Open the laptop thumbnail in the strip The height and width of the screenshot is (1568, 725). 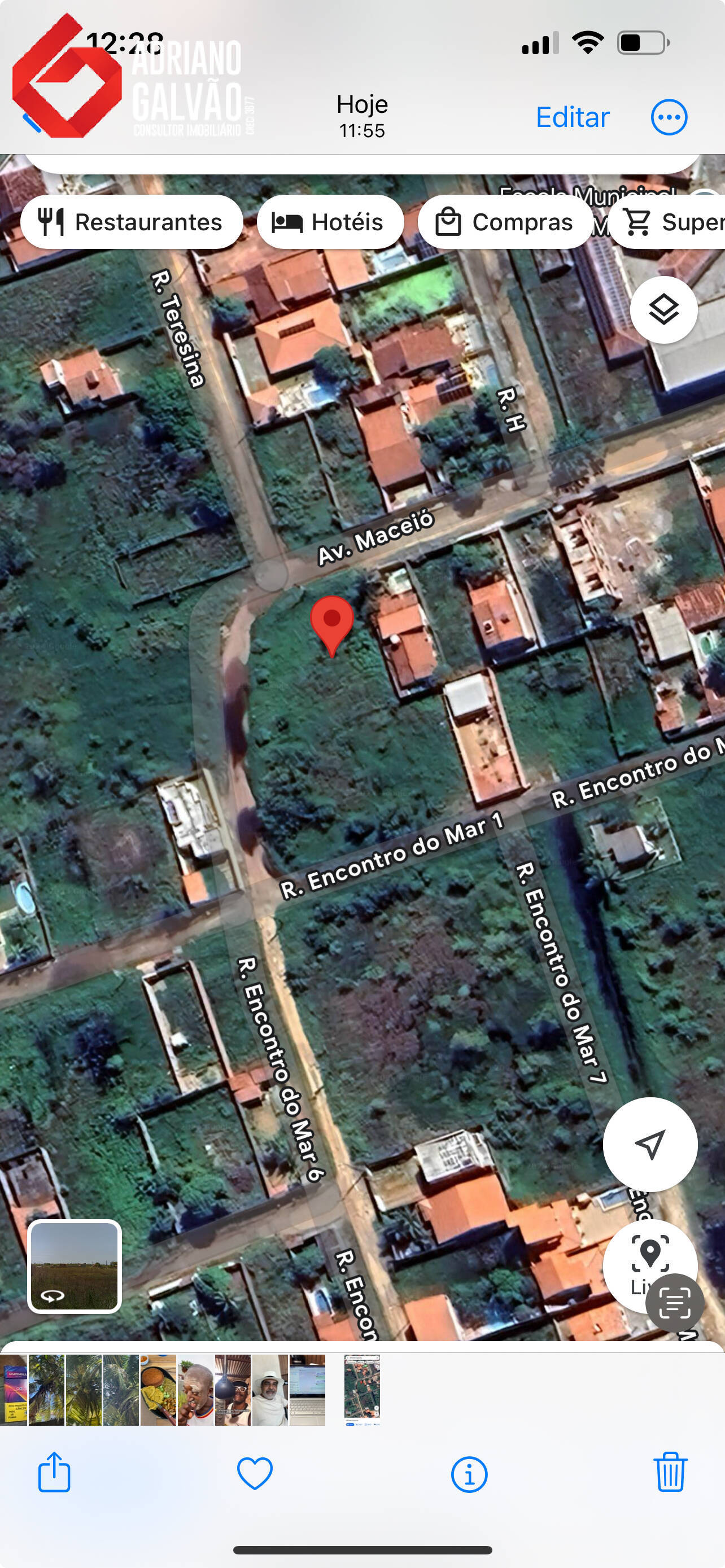[307, 1390]
